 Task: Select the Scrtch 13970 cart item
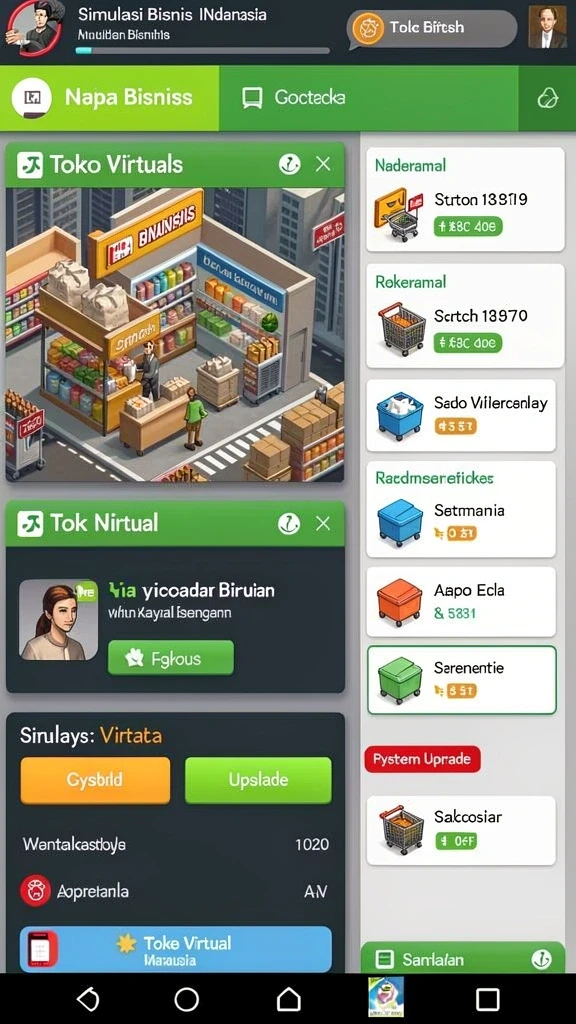pos(465,315)
